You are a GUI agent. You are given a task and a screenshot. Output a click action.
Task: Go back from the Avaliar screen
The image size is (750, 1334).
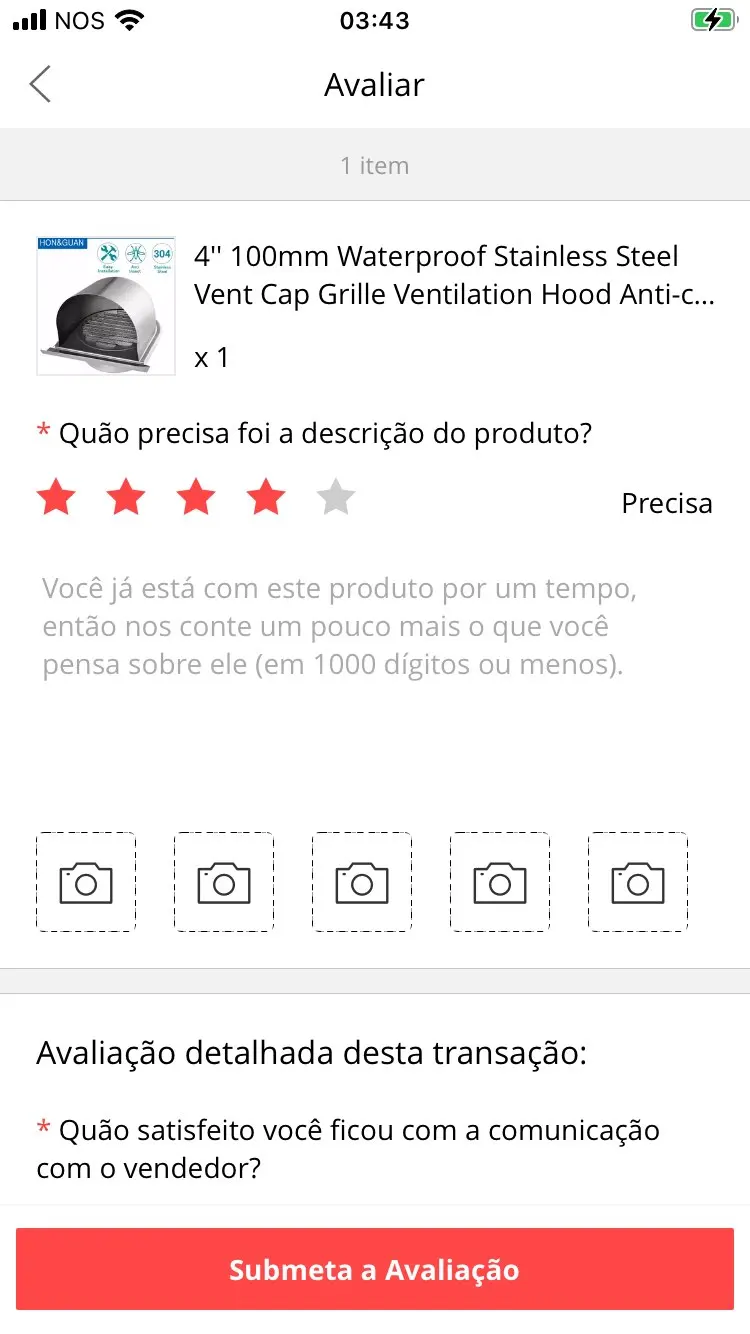click(x=40, y=85)
